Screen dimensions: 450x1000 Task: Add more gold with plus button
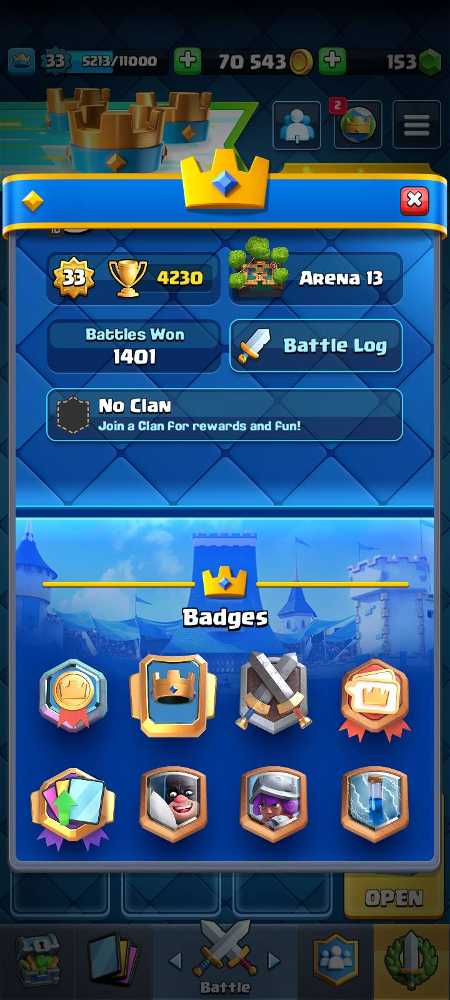coord(187,61)
